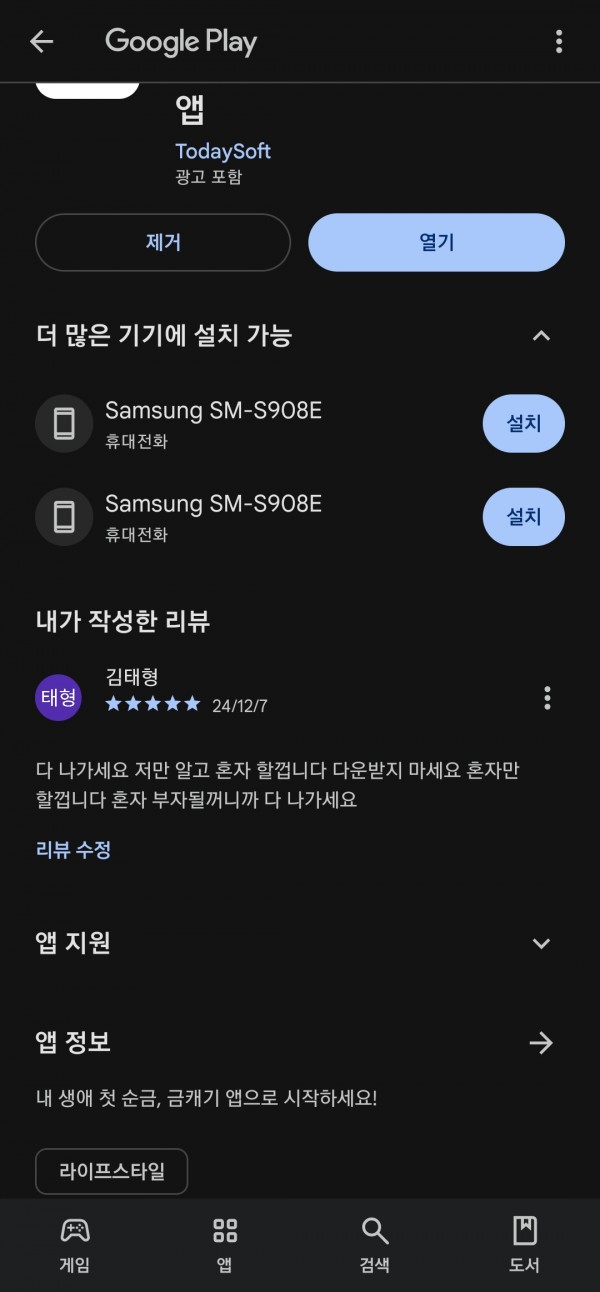Open 앱 정보 details arrow
Image resolution: width=600 pixels, height=1292 pixels.
tap(541, 1043)
